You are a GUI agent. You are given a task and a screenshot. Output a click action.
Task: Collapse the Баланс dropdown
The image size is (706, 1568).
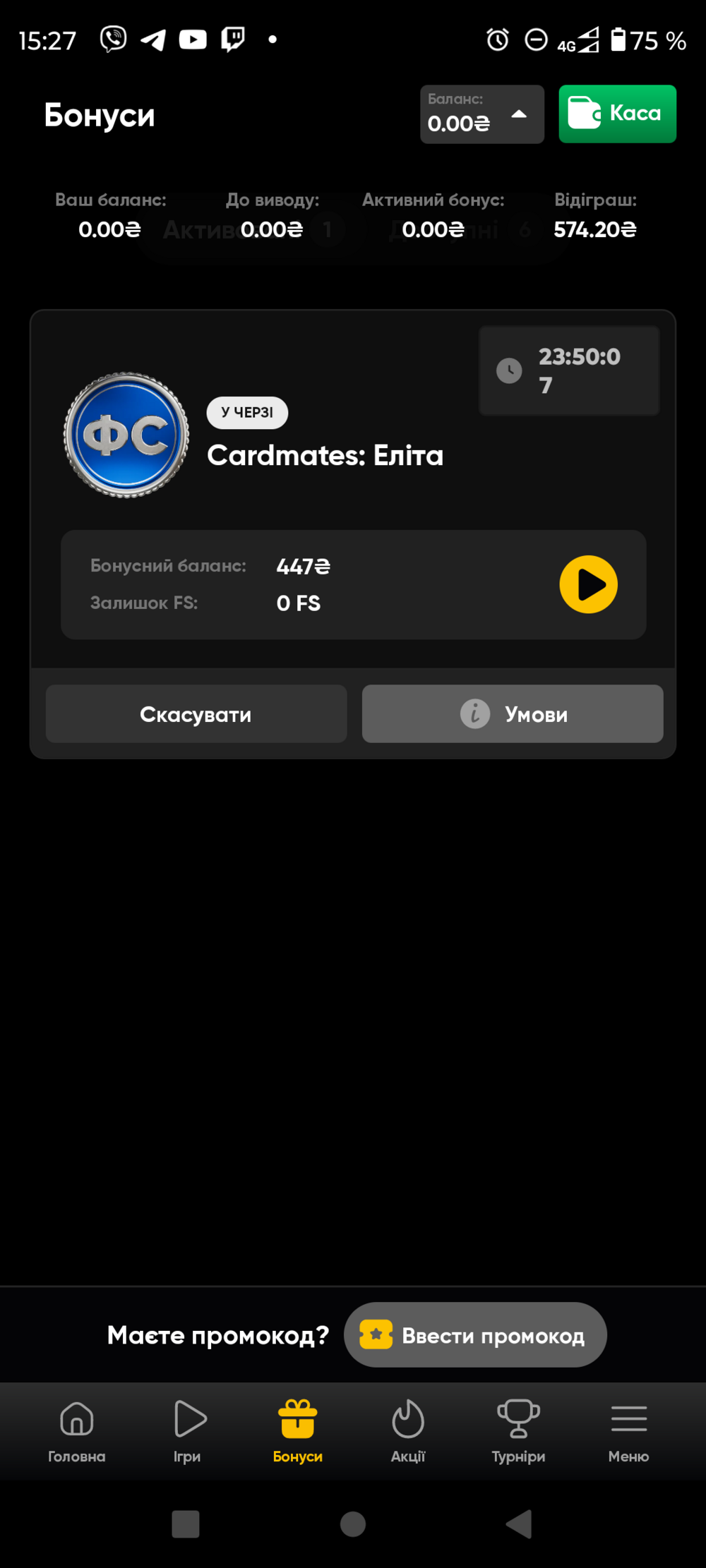[x=519, y=114]
